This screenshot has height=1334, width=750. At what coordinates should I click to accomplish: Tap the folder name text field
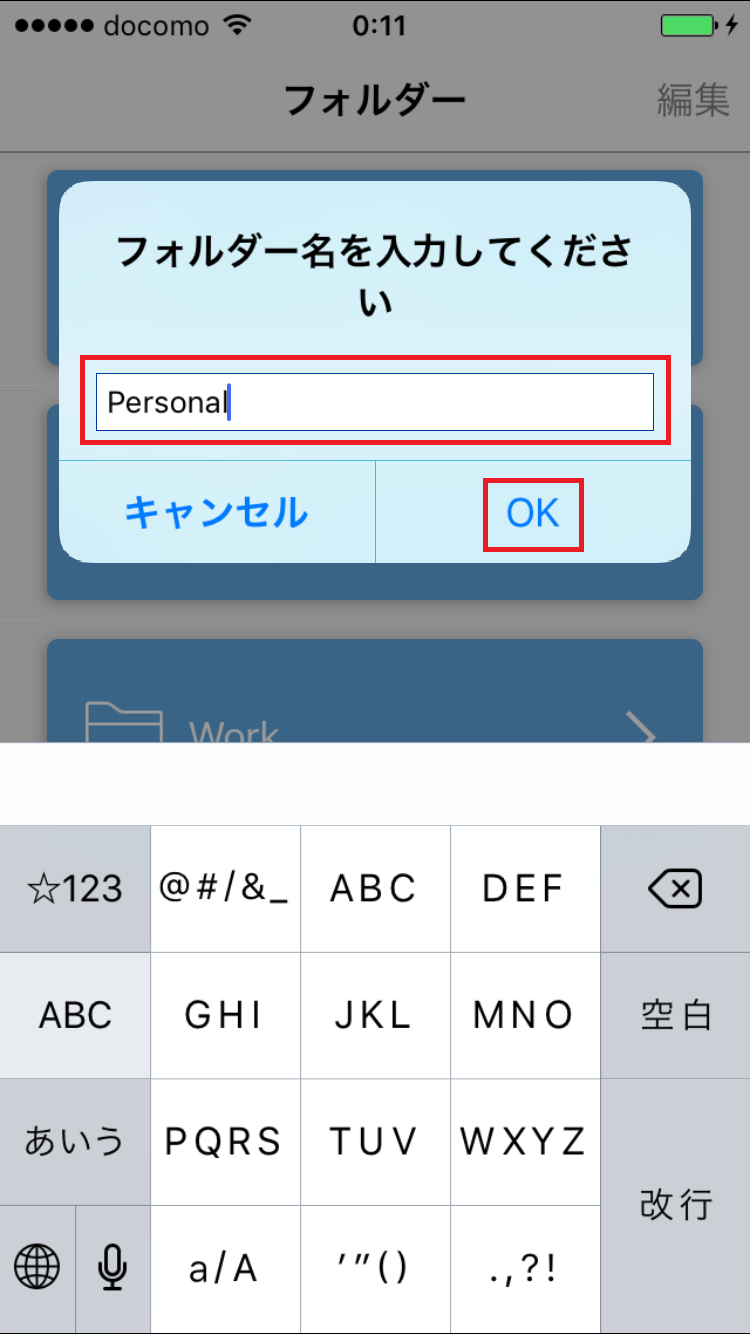point(374,402)
